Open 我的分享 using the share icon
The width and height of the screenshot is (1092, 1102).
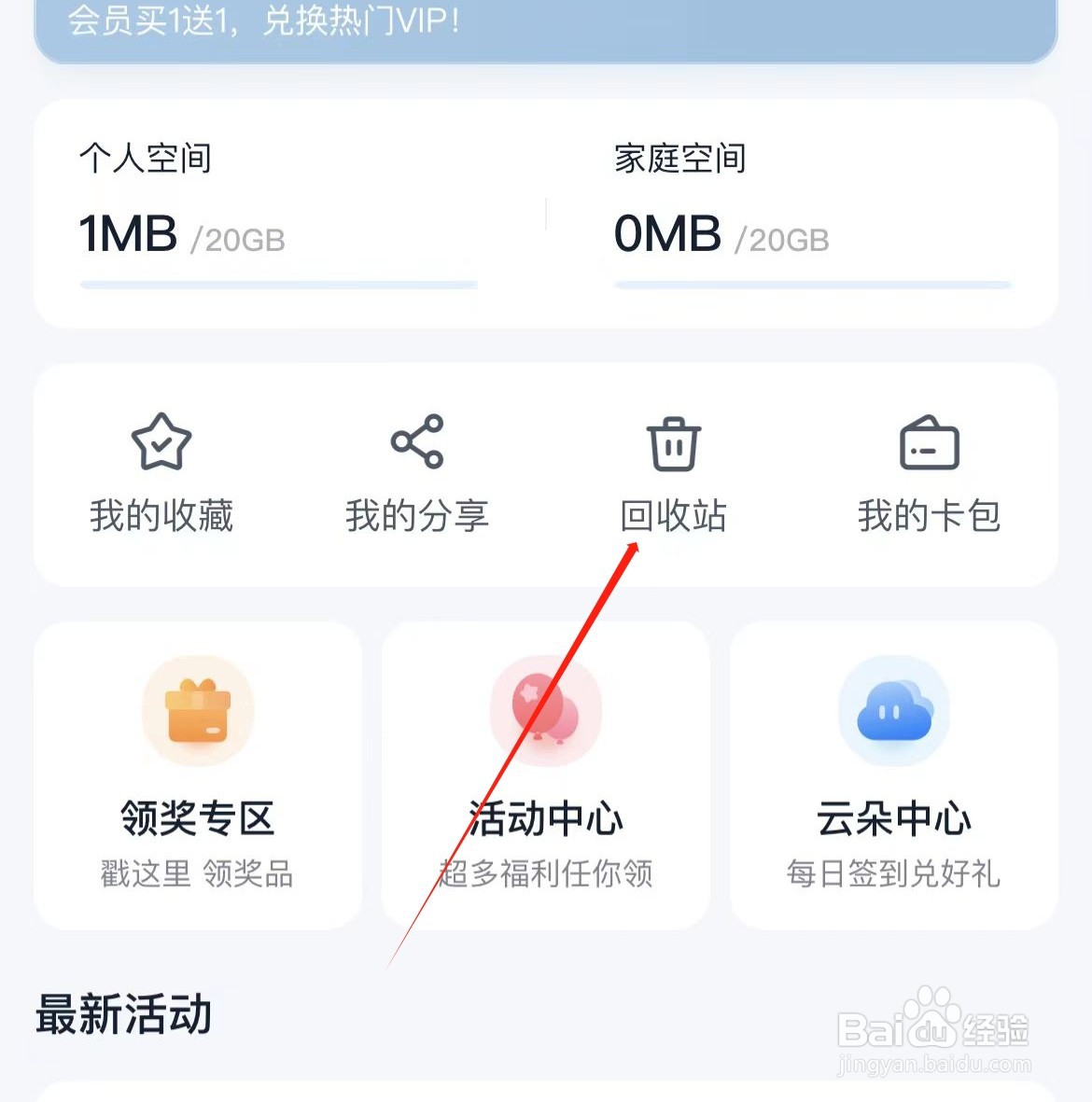[416, 444]
